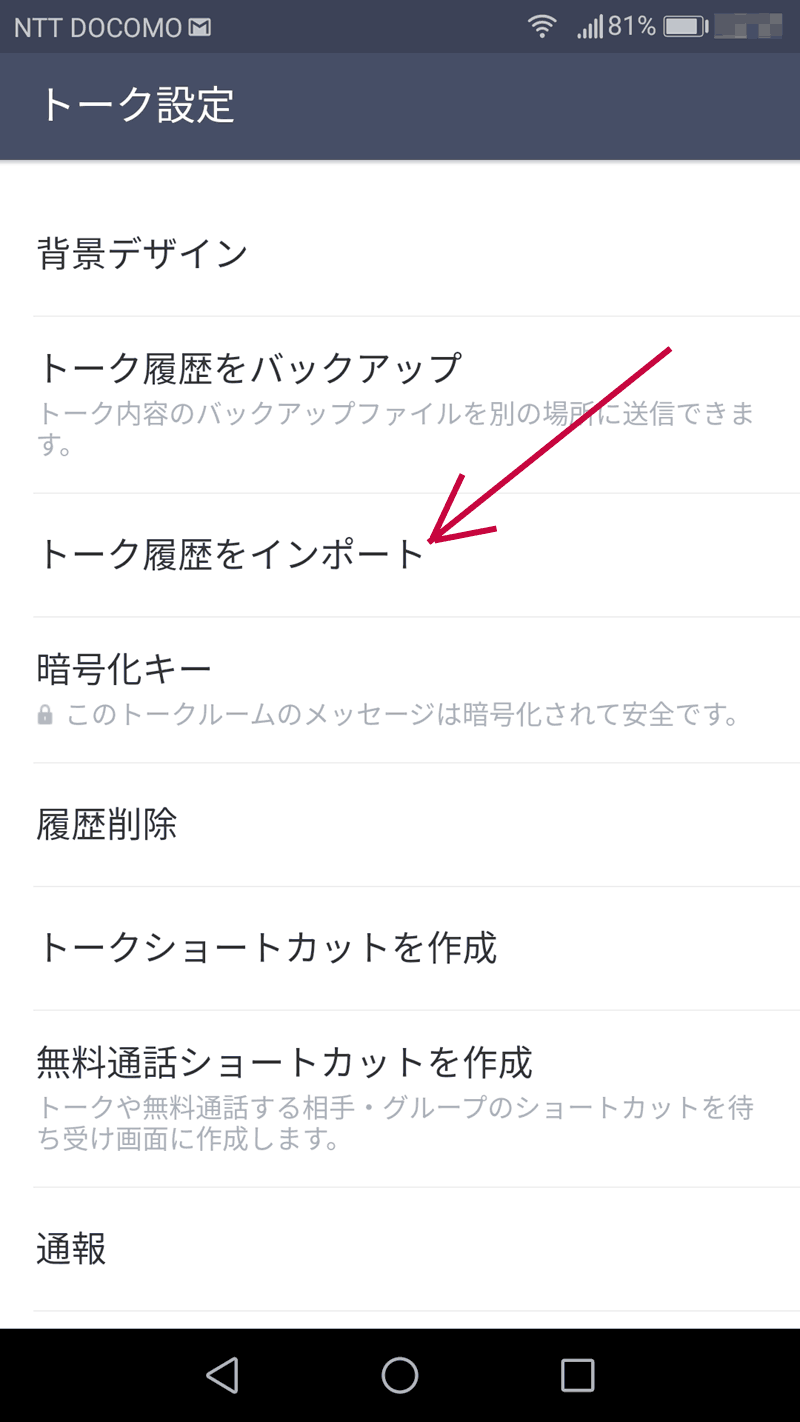The width and height of the screenshot is (800, 1422).
Task: Tap 無料通話ショートカットを作成
Action: coord(285,1062)
